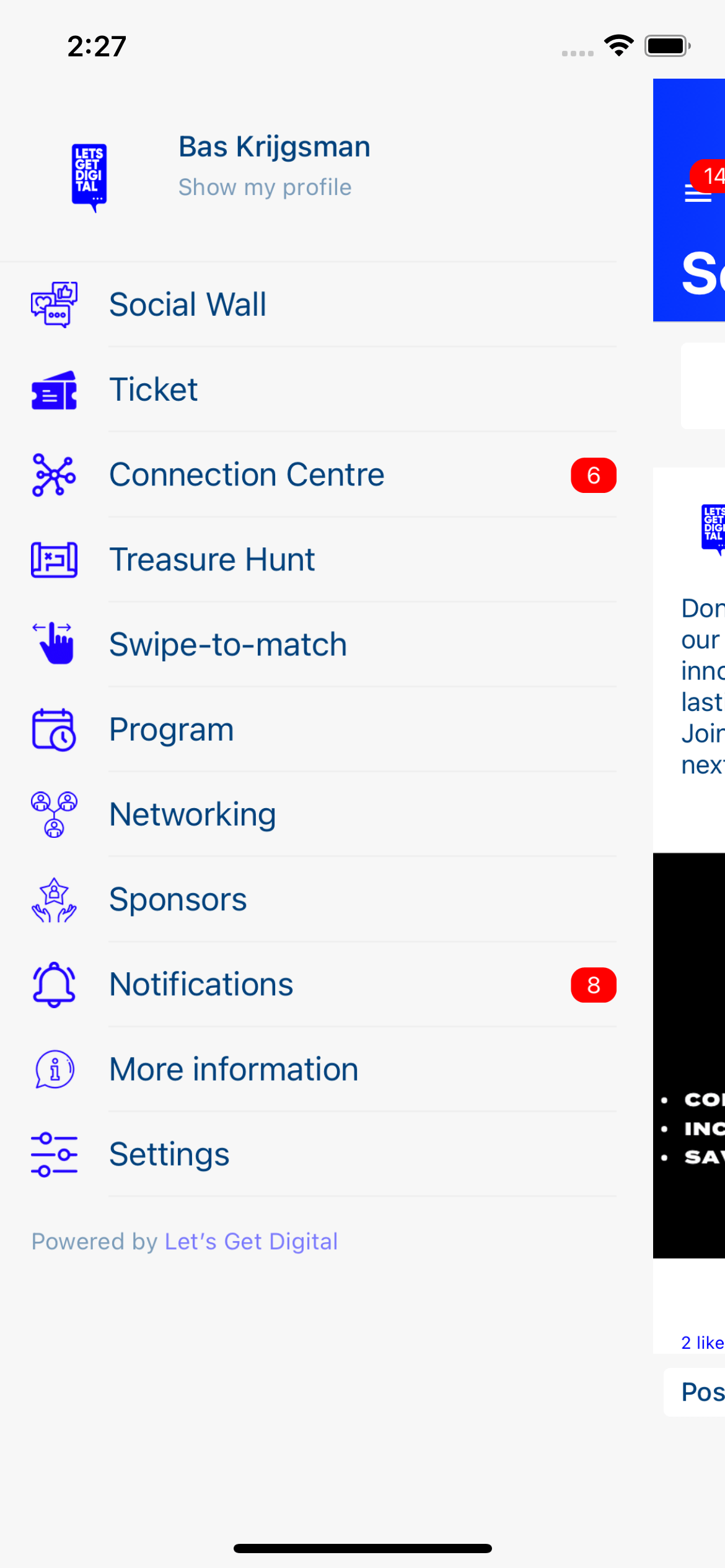The width and height of the screenshot is (725, 1568).
Task: Go to Networking
Action: (x=192, y=814)
